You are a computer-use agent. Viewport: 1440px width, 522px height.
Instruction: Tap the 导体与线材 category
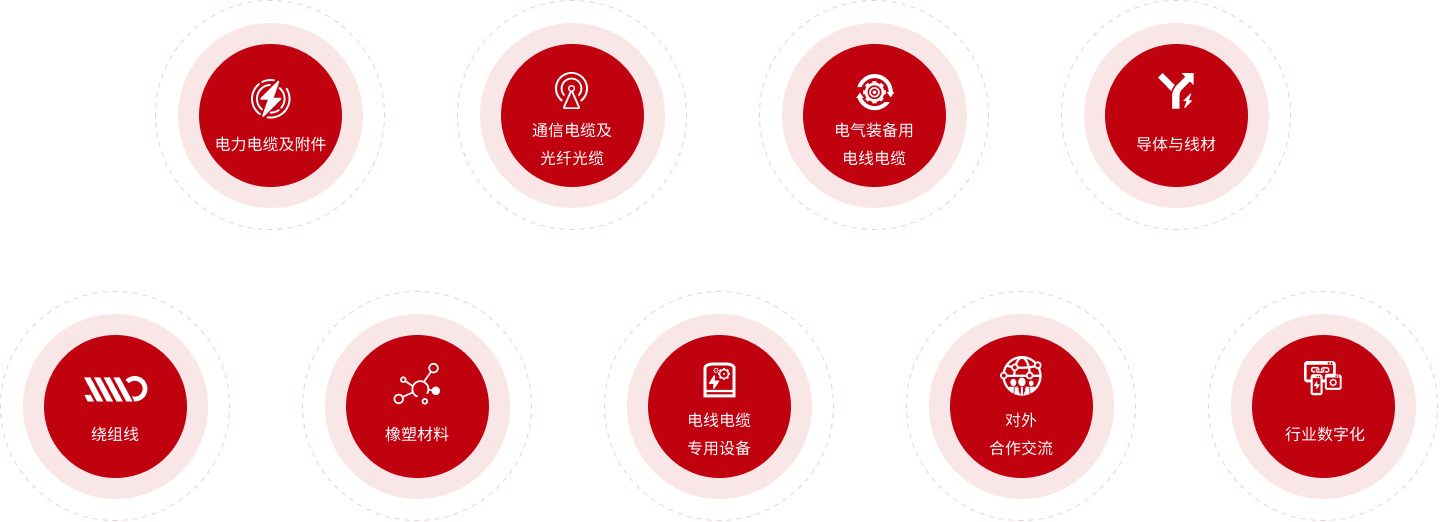(1176, 116)
